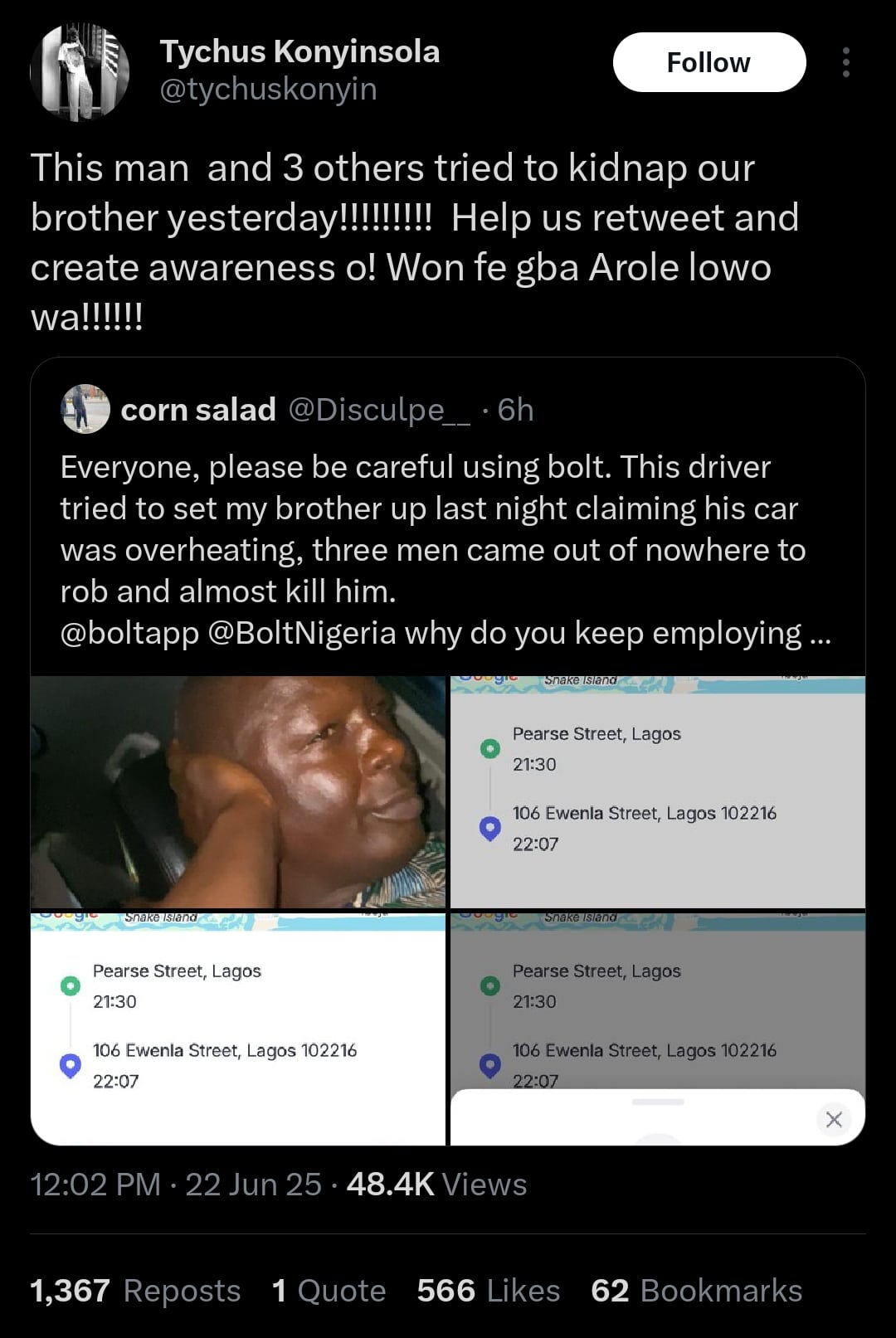Open the three-dot overflow menu
896x1338 pixels.
(x=845, y=62)
